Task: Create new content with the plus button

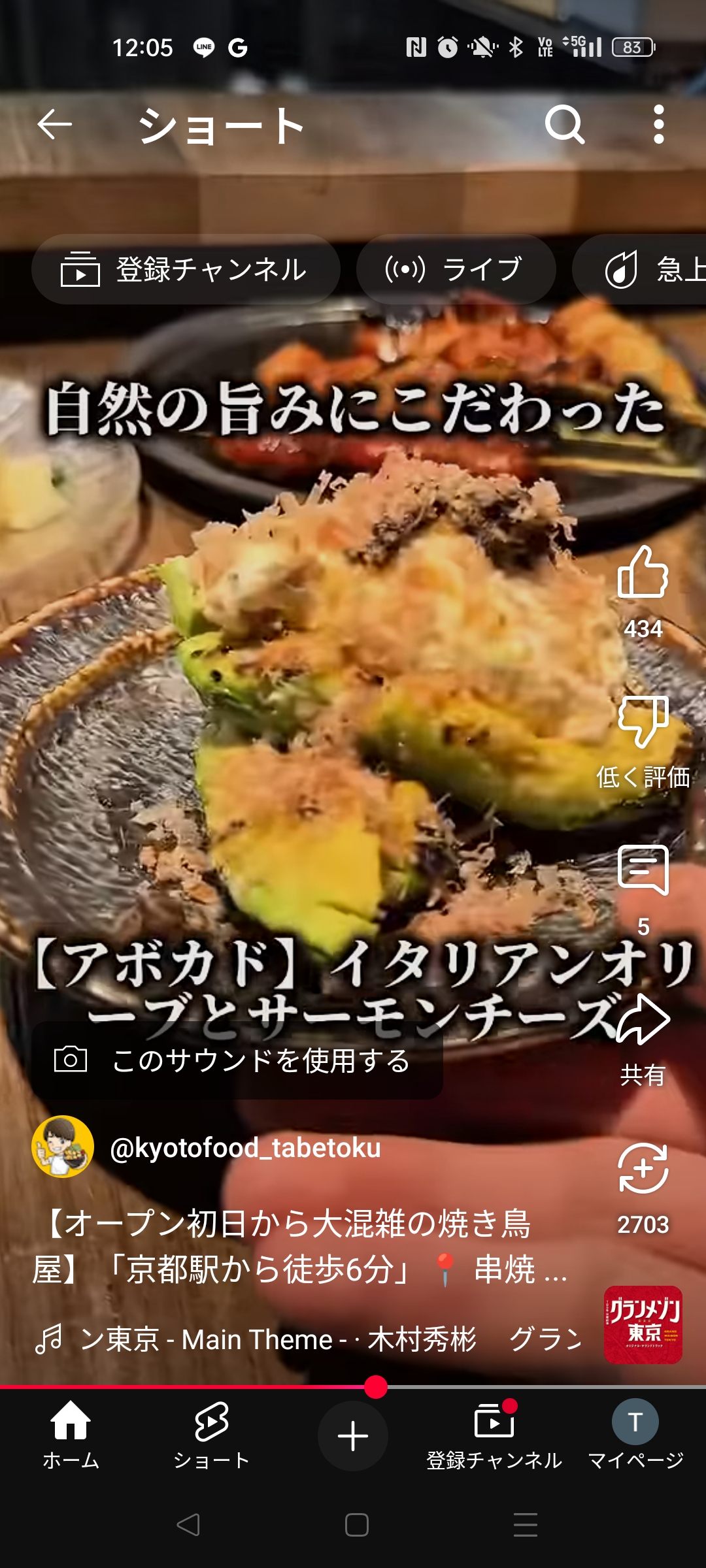Action: [x=353, y=1435]
